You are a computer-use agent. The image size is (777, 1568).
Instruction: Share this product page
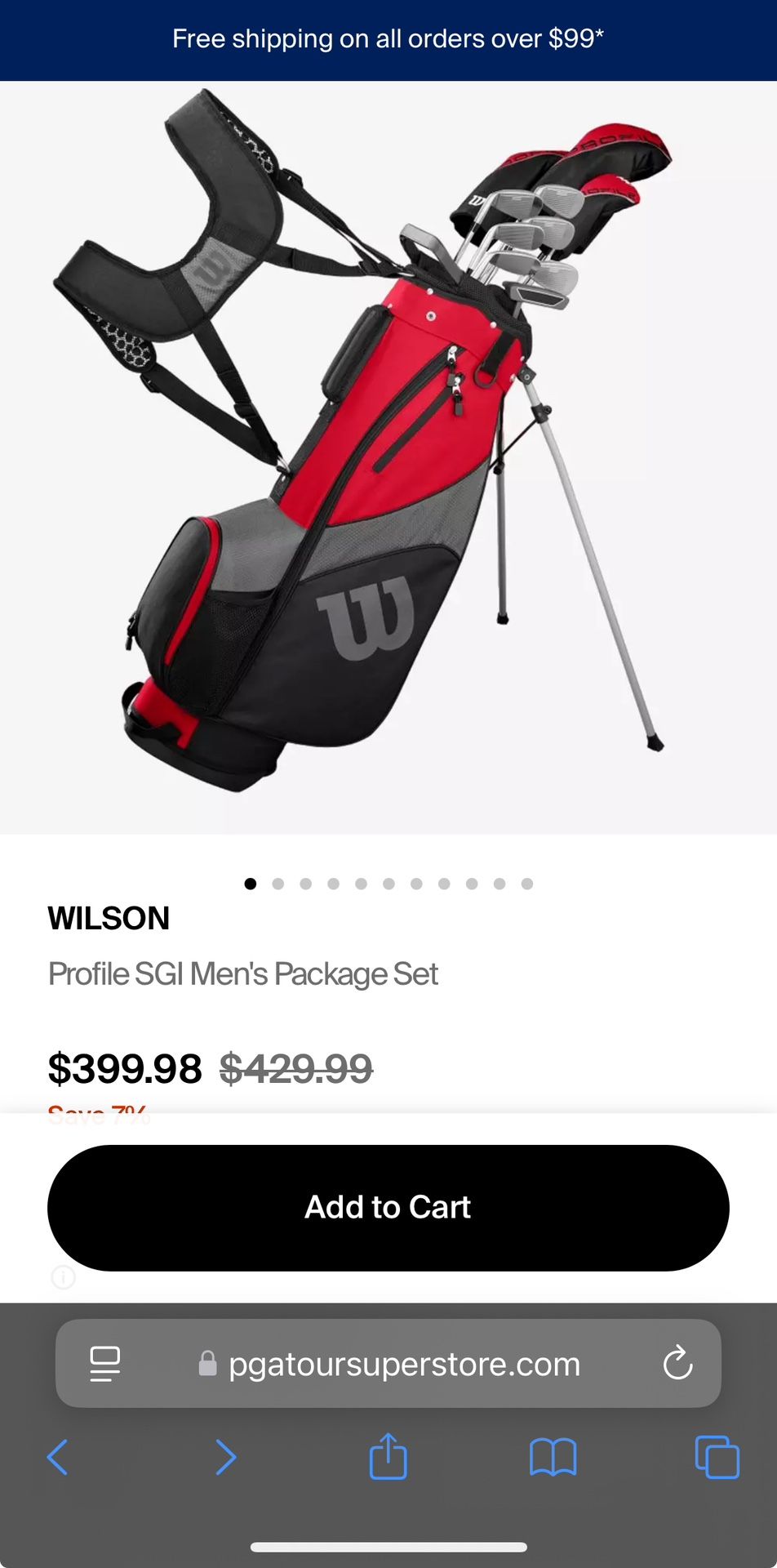[388, 1457]
